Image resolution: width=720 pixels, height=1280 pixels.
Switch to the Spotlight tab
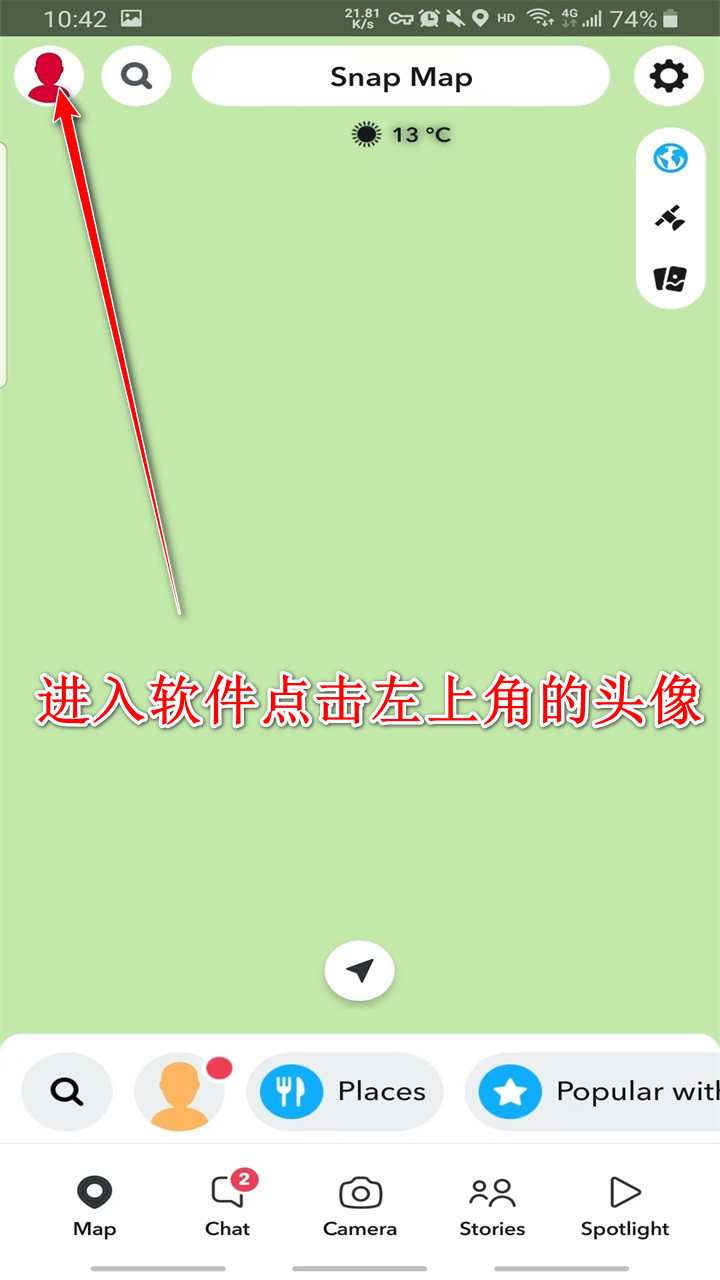pyautogui.click(x=625, y=1205)
